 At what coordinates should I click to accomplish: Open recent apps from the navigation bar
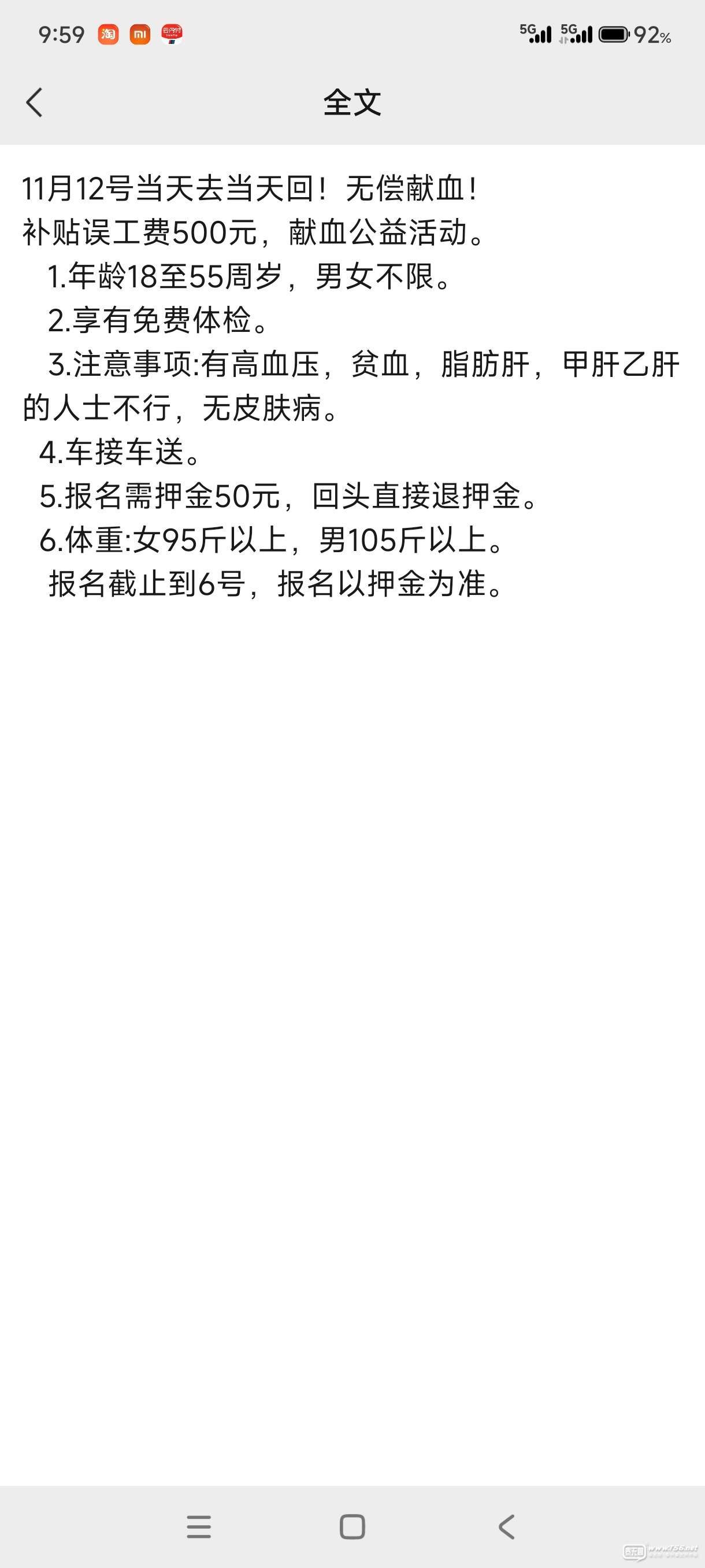coord(199,1526)
